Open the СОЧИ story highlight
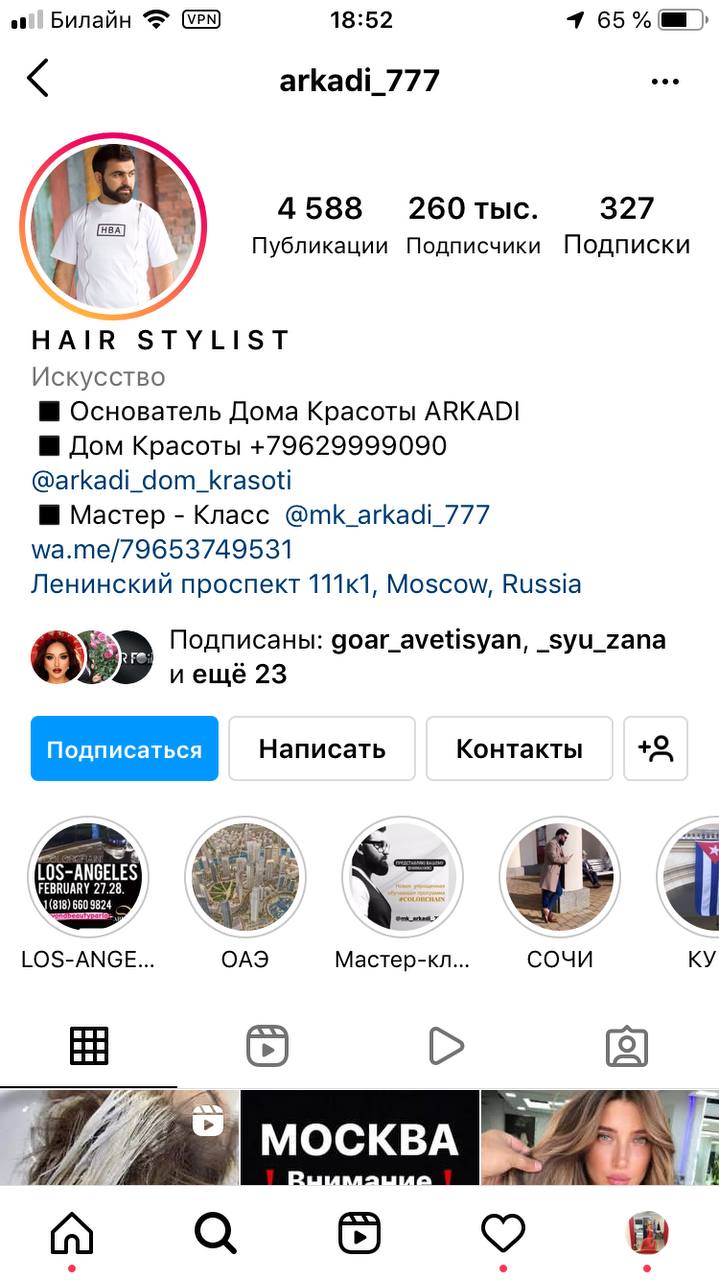719x1280 pixels. point(559,877)
